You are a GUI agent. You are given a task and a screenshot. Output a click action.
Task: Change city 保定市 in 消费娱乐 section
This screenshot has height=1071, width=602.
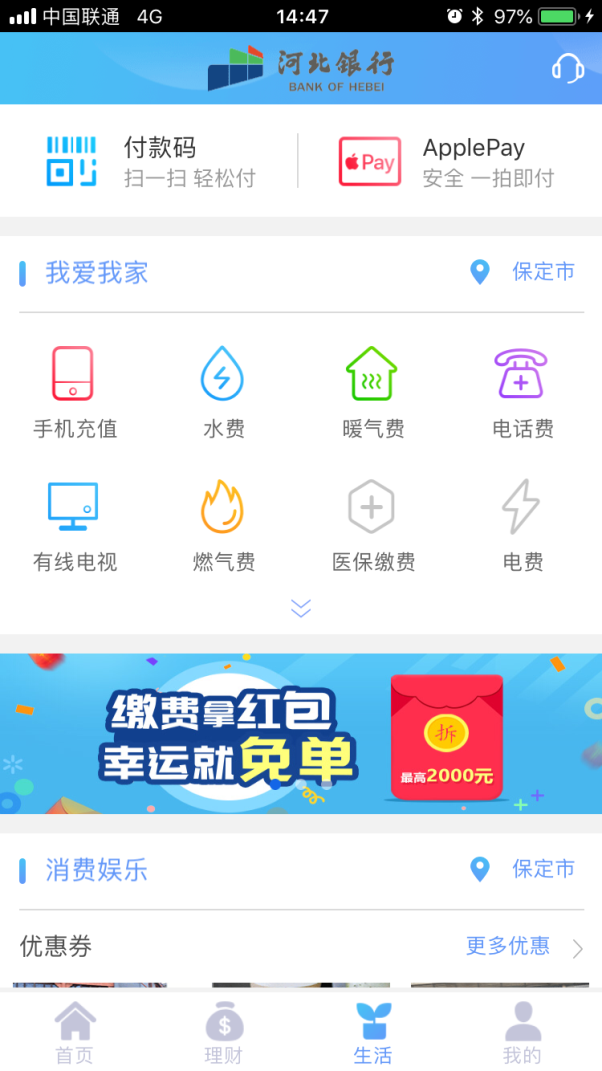[x=524, y=869]
